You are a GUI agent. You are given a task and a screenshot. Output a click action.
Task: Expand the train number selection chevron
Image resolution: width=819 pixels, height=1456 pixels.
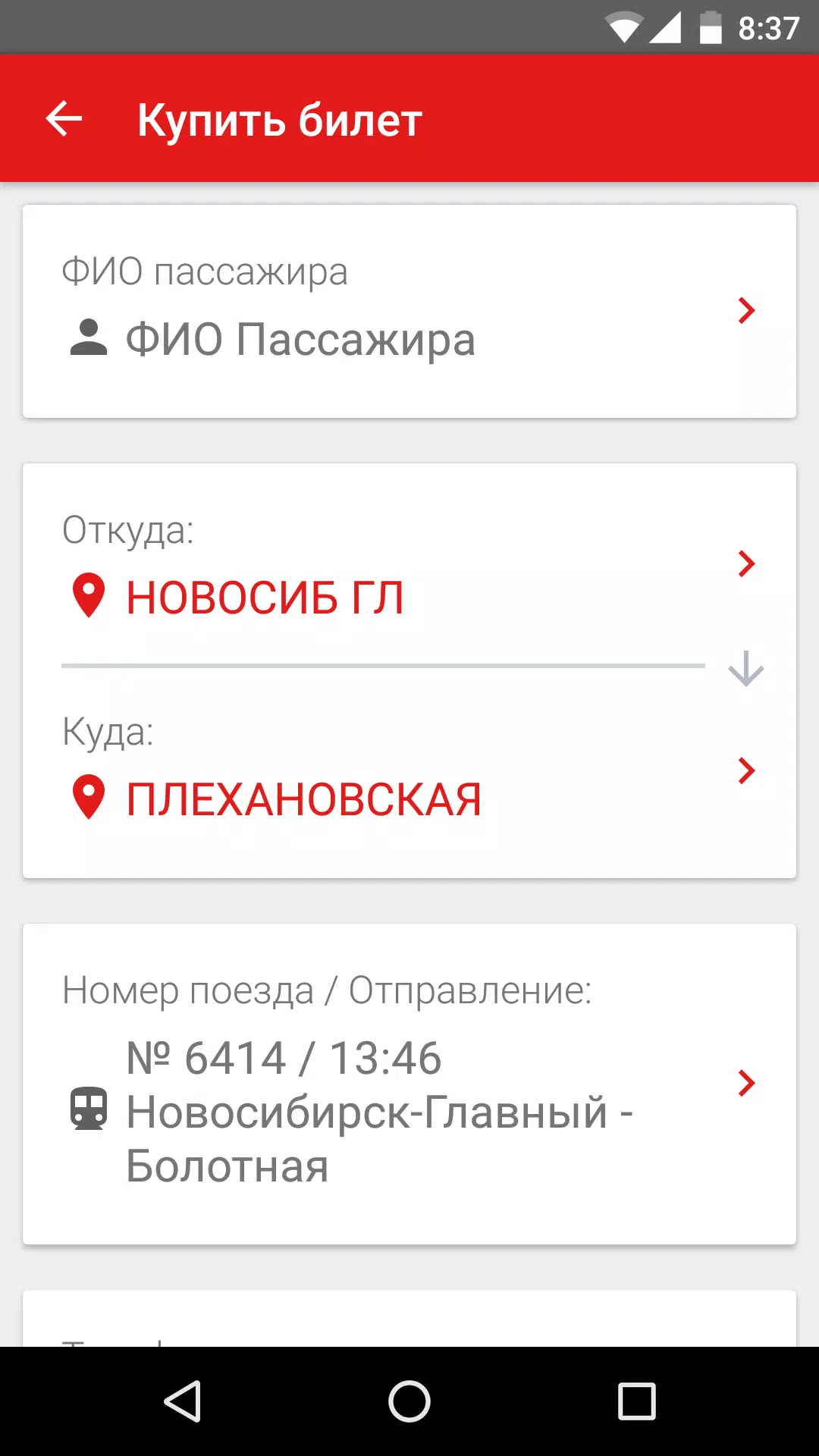point(748,1084)
